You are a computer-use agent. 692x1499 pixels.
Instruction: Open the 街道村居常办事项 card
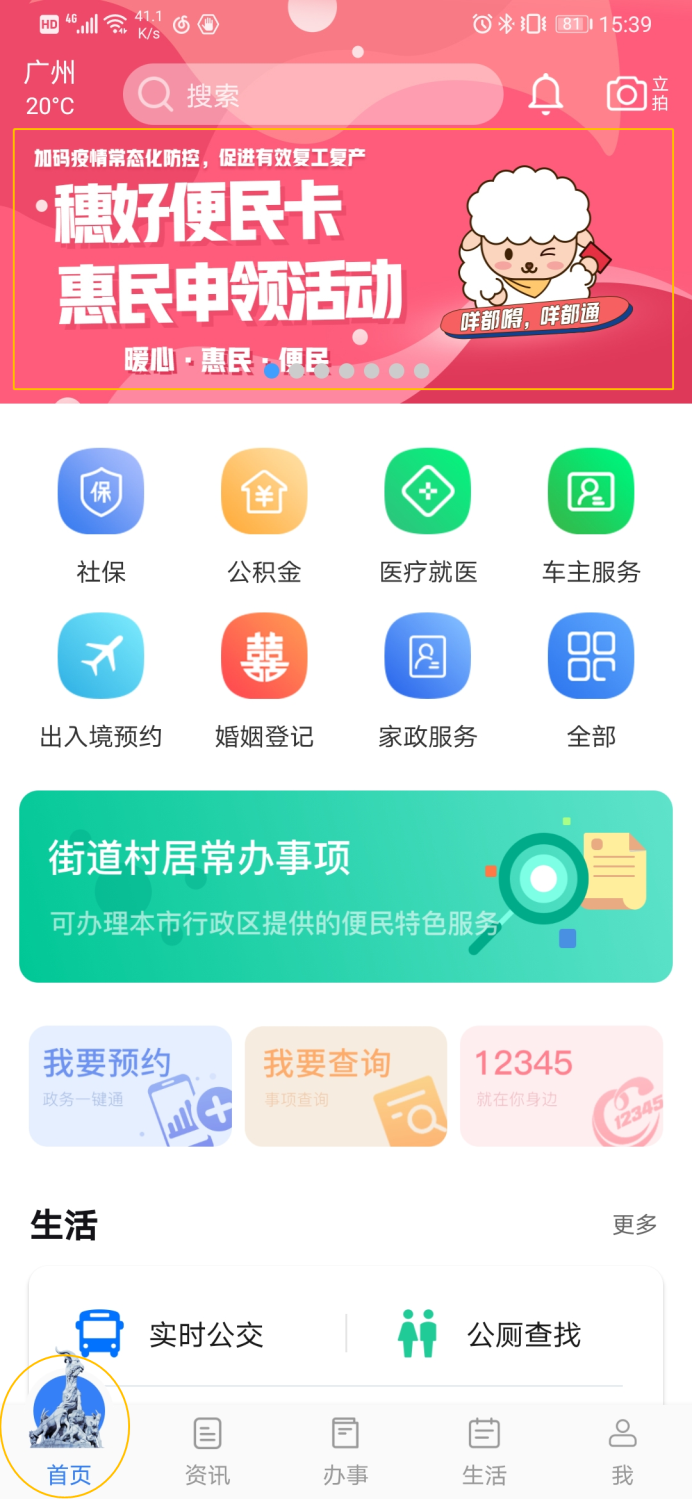pos(346,886)
